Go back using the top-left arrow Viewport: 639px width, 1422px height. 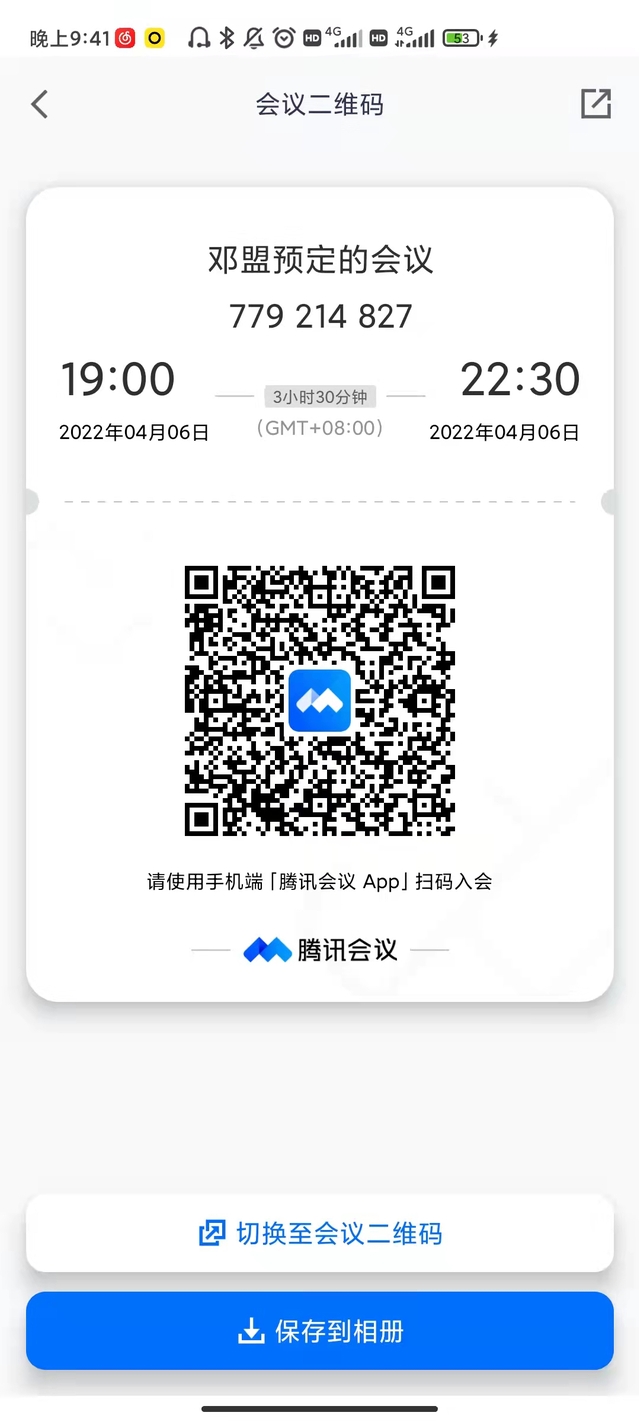(40, 104)
